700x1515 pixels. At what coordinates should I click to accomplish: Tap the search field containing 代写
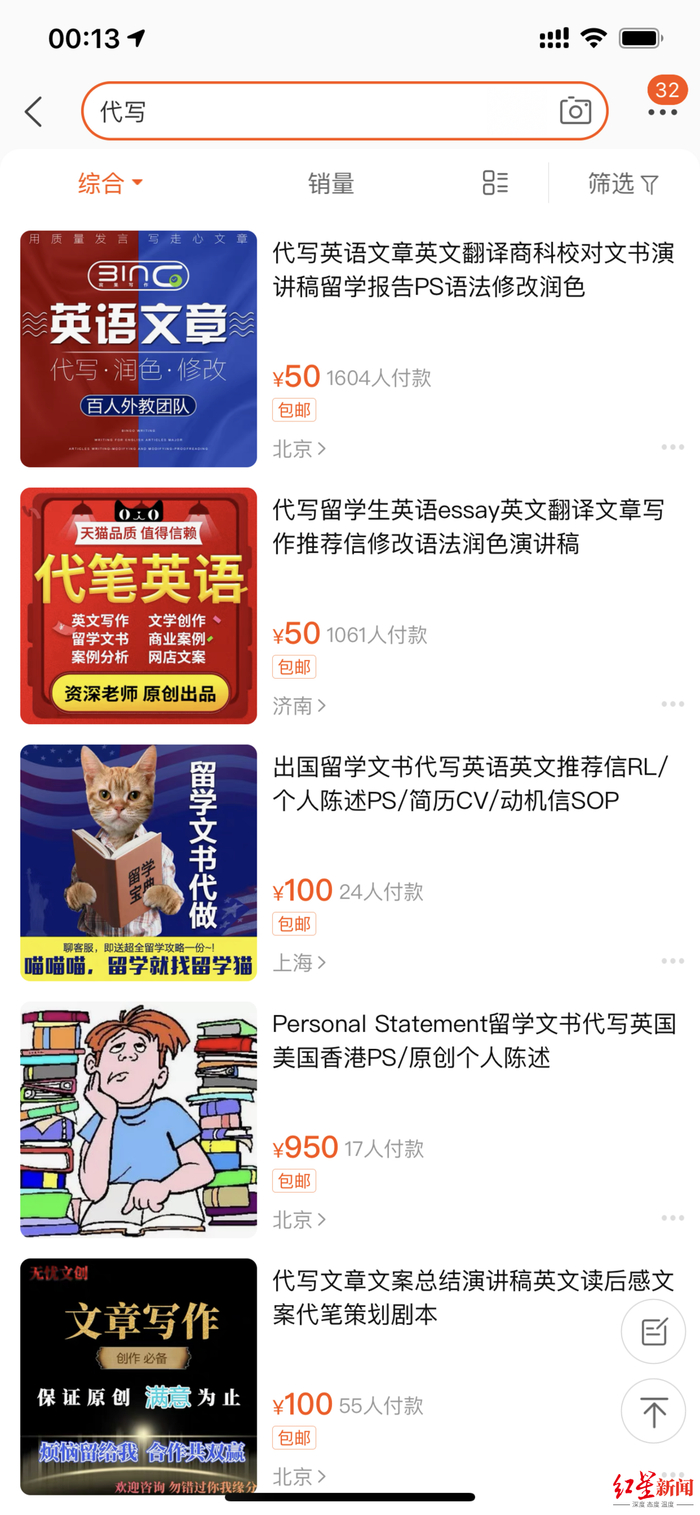[x=320, y=111]
